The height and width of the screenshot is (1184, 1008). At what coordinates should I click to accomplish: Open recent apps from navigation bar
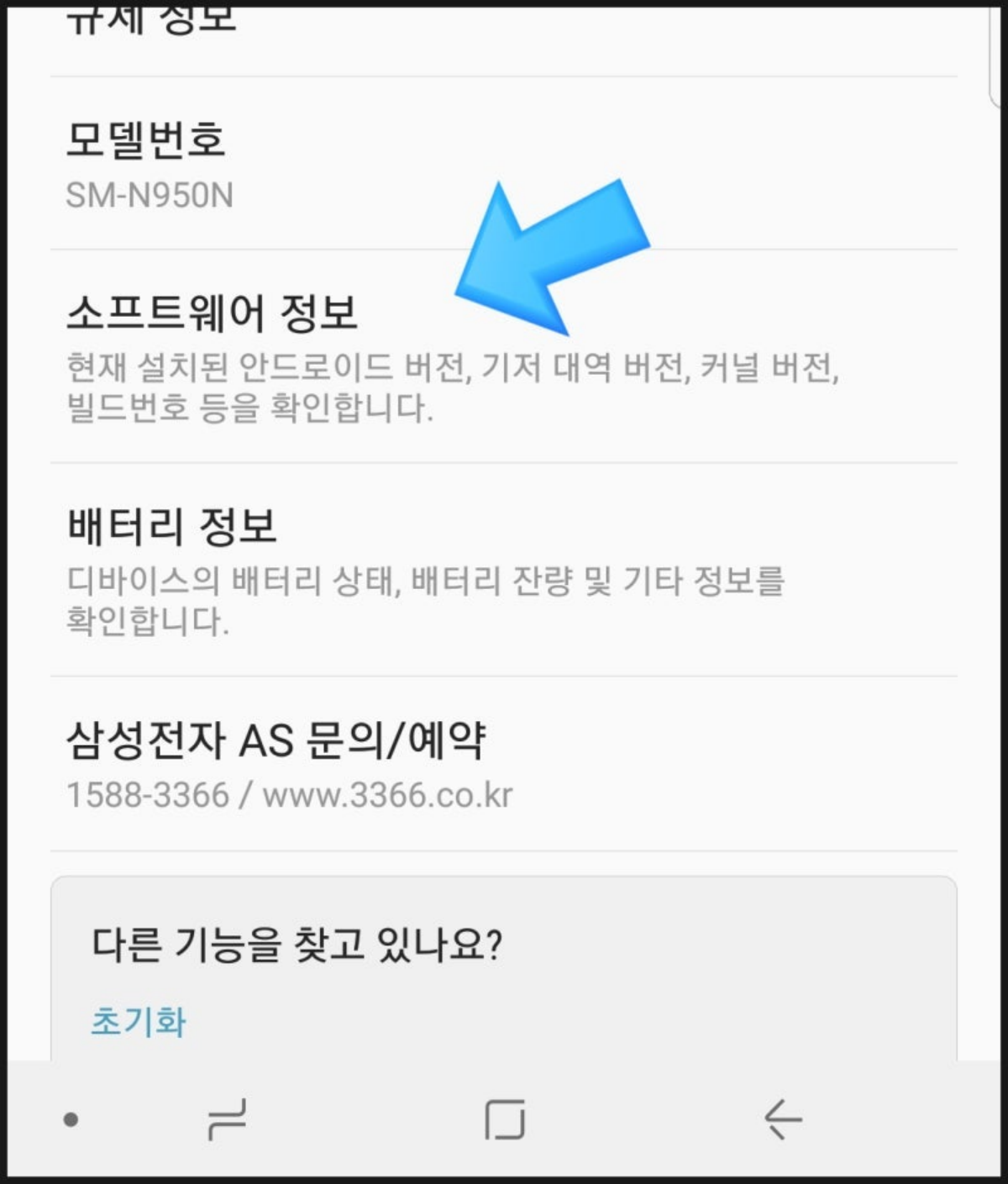pyautogui.click(x=227, y=1119)
